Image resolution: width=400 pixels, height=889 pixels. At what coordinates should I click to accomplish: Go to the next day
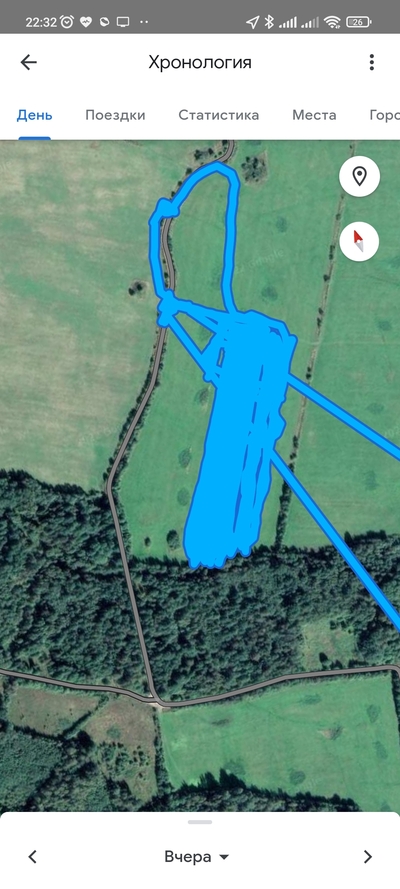(368, 856)
